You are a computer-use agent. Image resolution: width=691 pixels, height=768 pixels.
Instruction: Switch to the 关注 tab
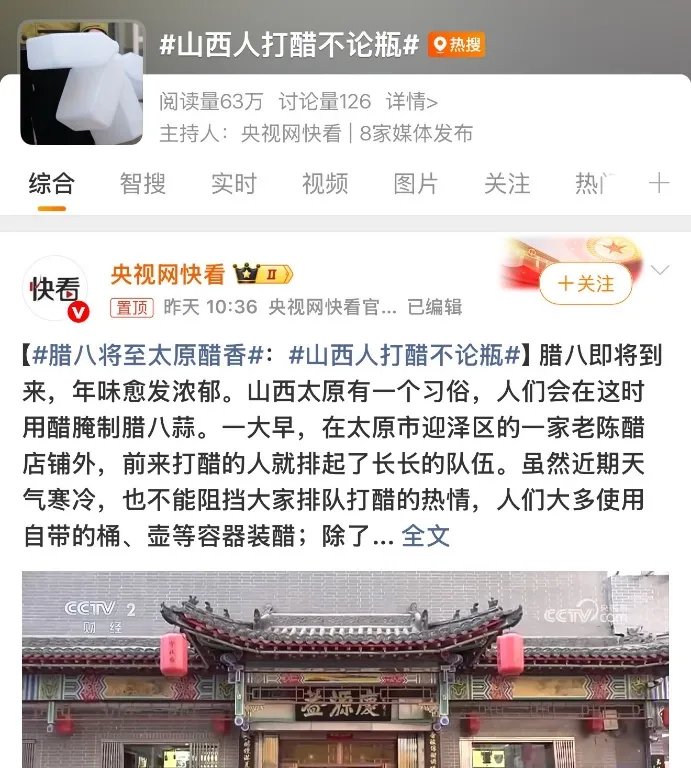(507, 184)
